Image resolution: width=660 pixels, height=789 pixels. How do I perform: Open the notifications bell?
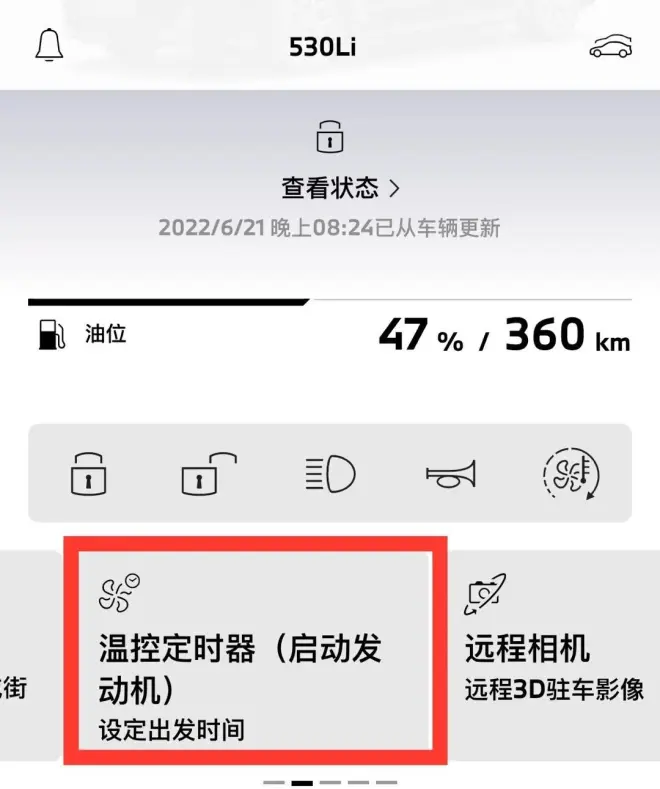click(49, 46)
